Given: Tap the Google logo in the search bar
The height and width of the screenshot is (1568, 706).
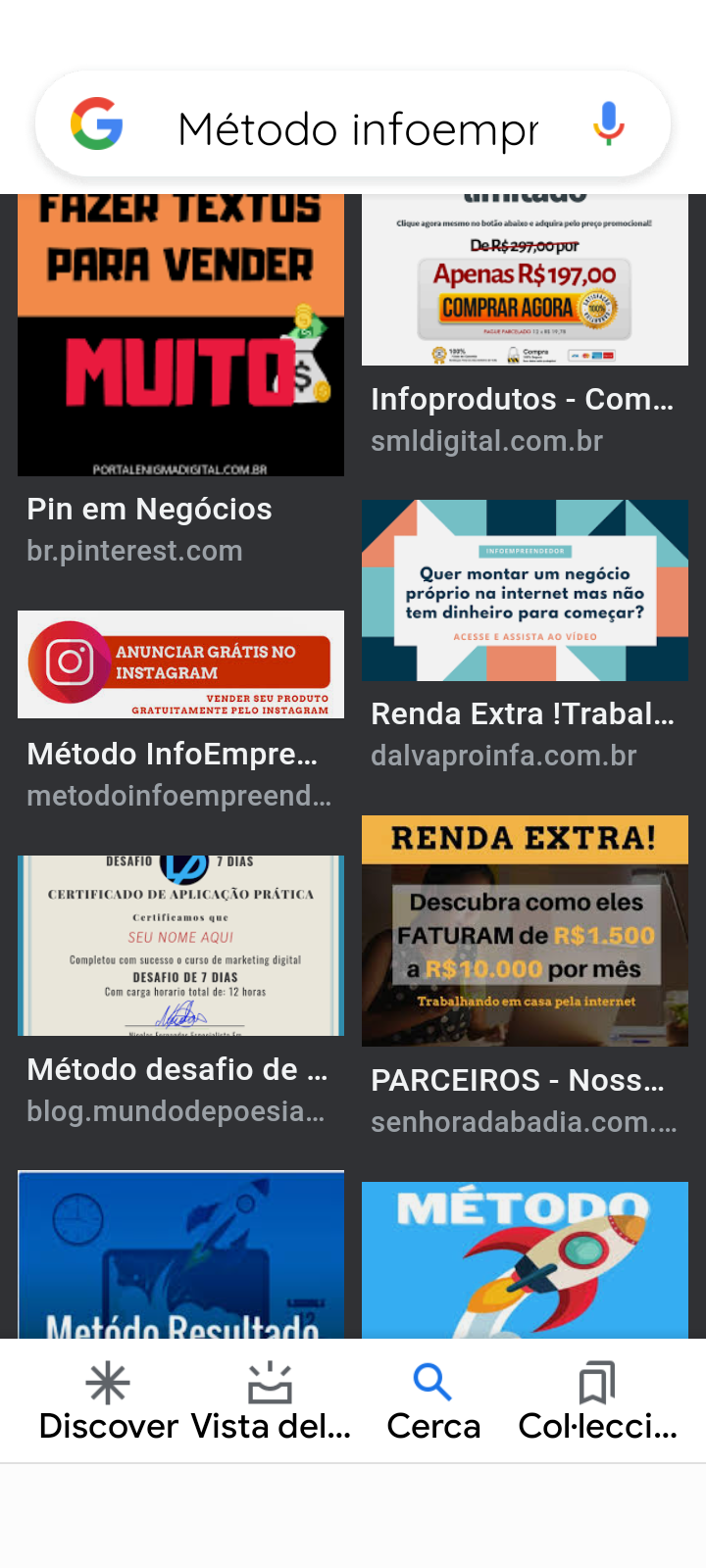Looking at the screenshot, I should (97, 124).
